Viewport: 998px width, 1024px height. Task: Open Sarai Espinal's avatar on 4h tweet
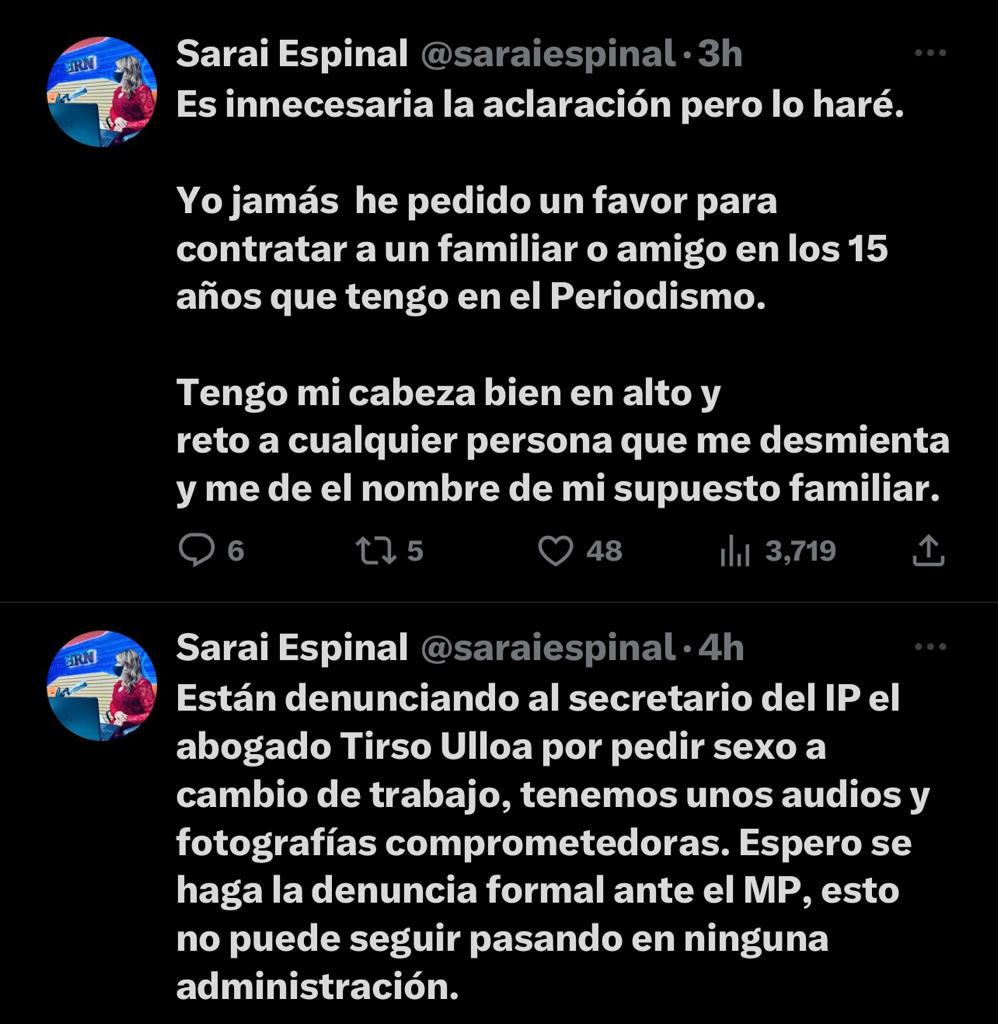point(102,686)
